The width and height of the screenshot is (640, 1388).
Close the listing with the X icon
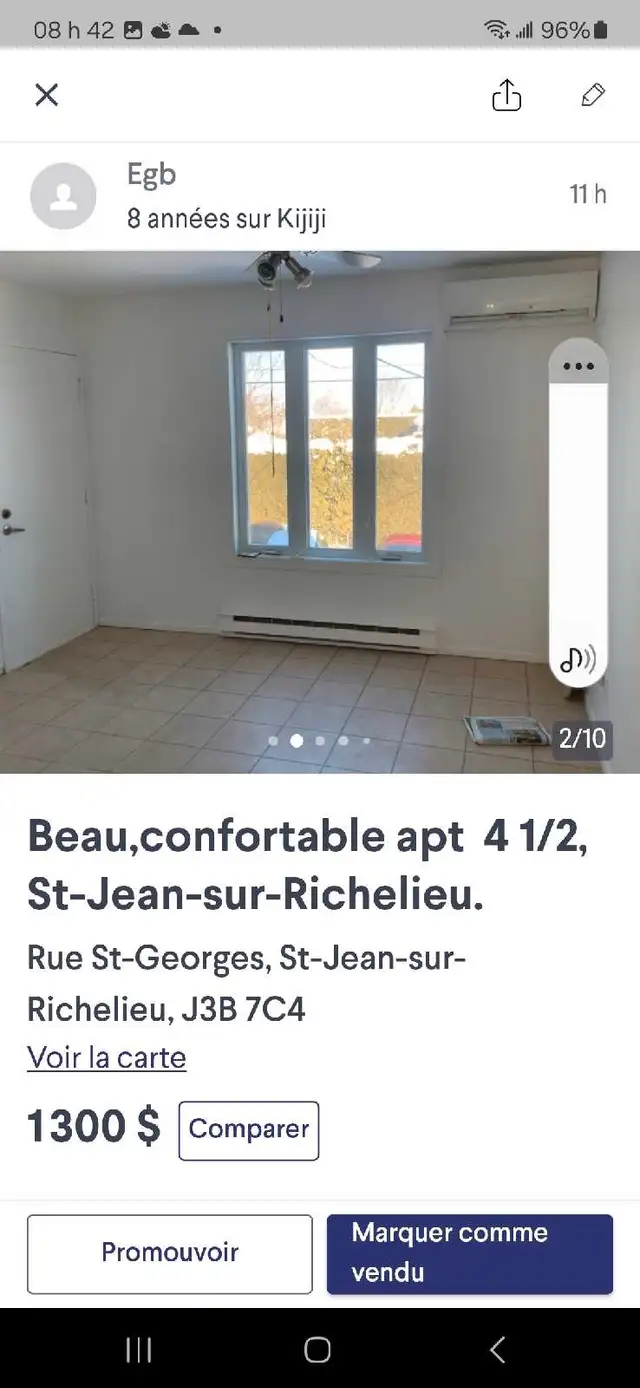(x=46, y=95)
